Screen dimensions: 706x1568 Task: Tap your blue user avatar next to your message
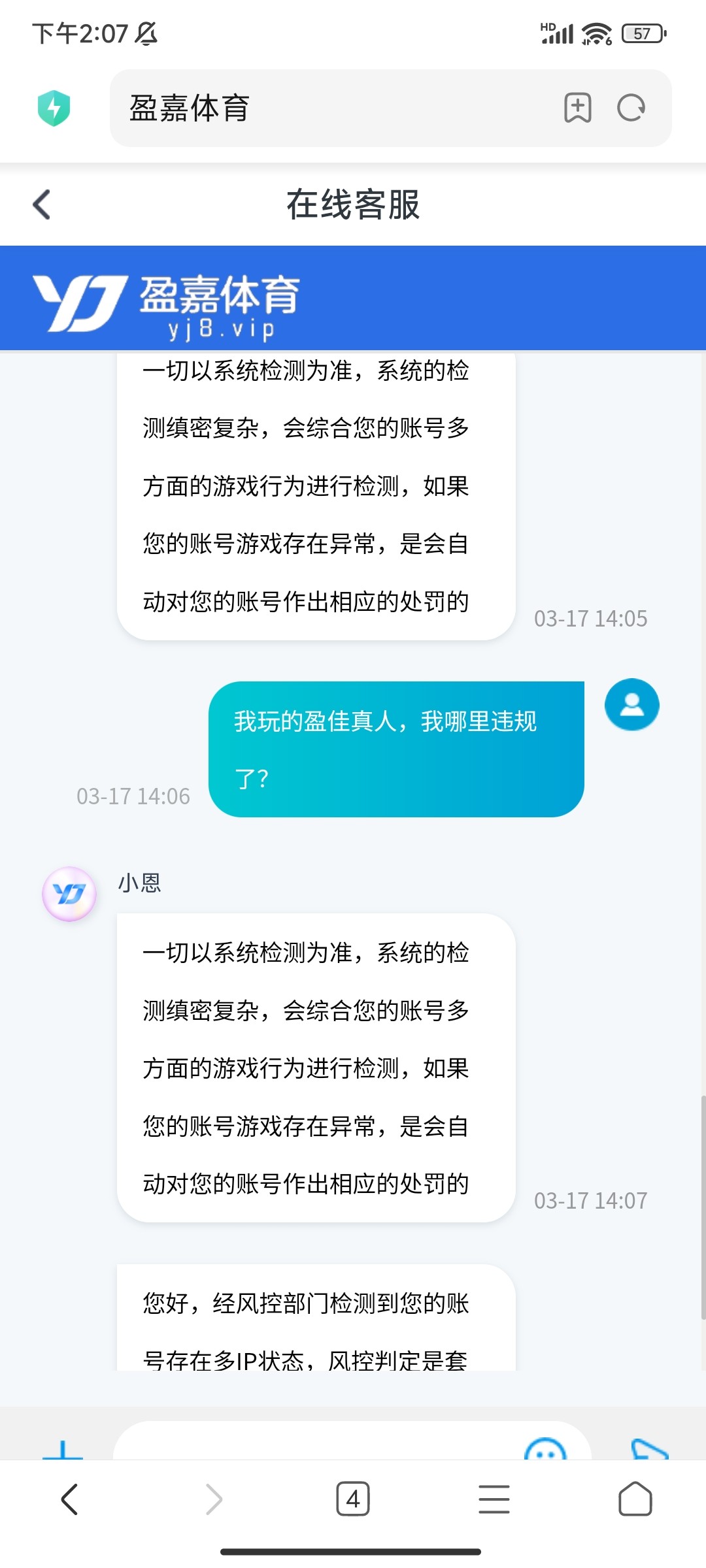point(631,705)
